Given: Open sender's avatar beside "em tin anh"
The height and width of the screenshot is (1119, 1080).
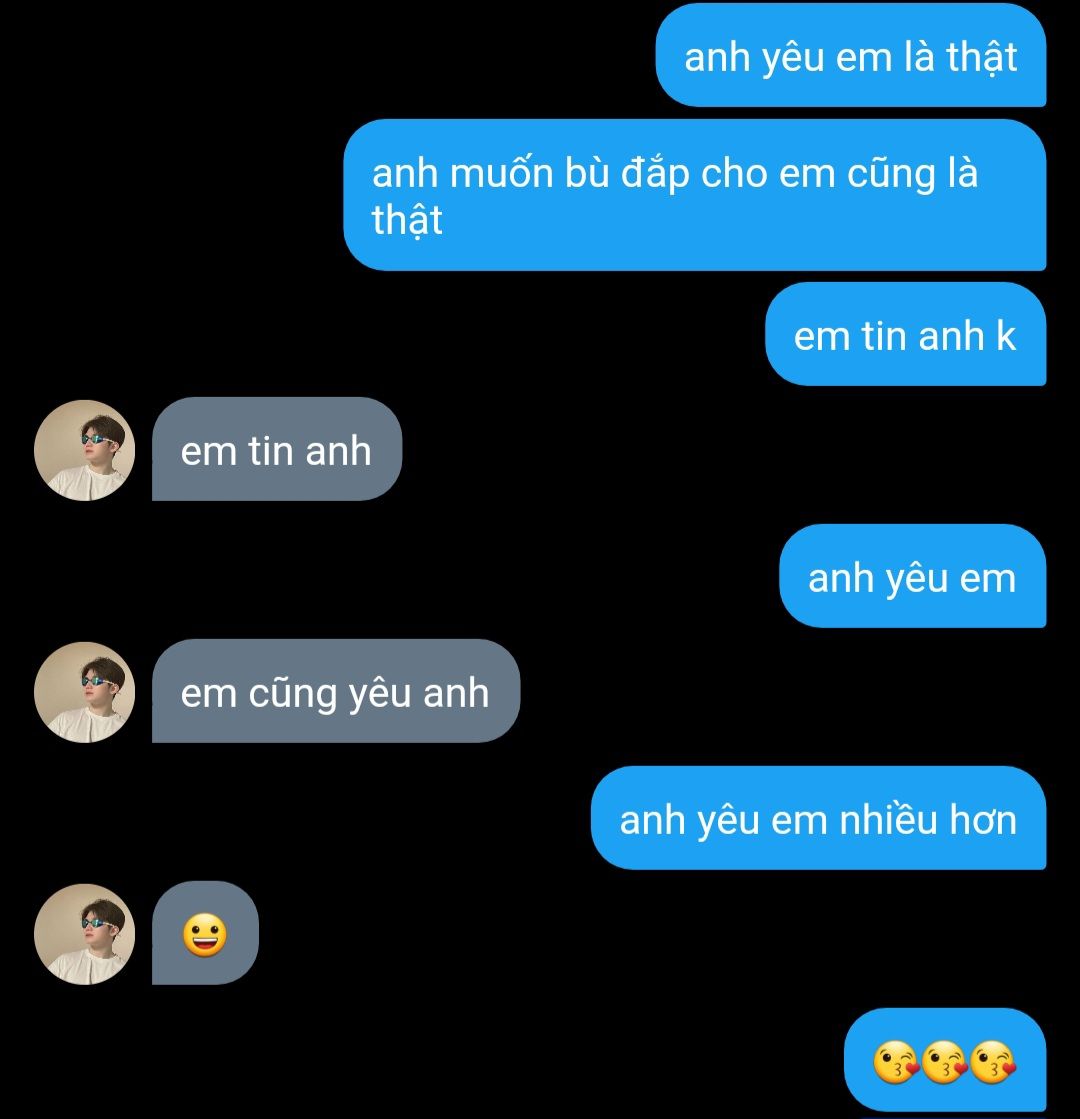Looking at the screenshot, I should (84, 450).
